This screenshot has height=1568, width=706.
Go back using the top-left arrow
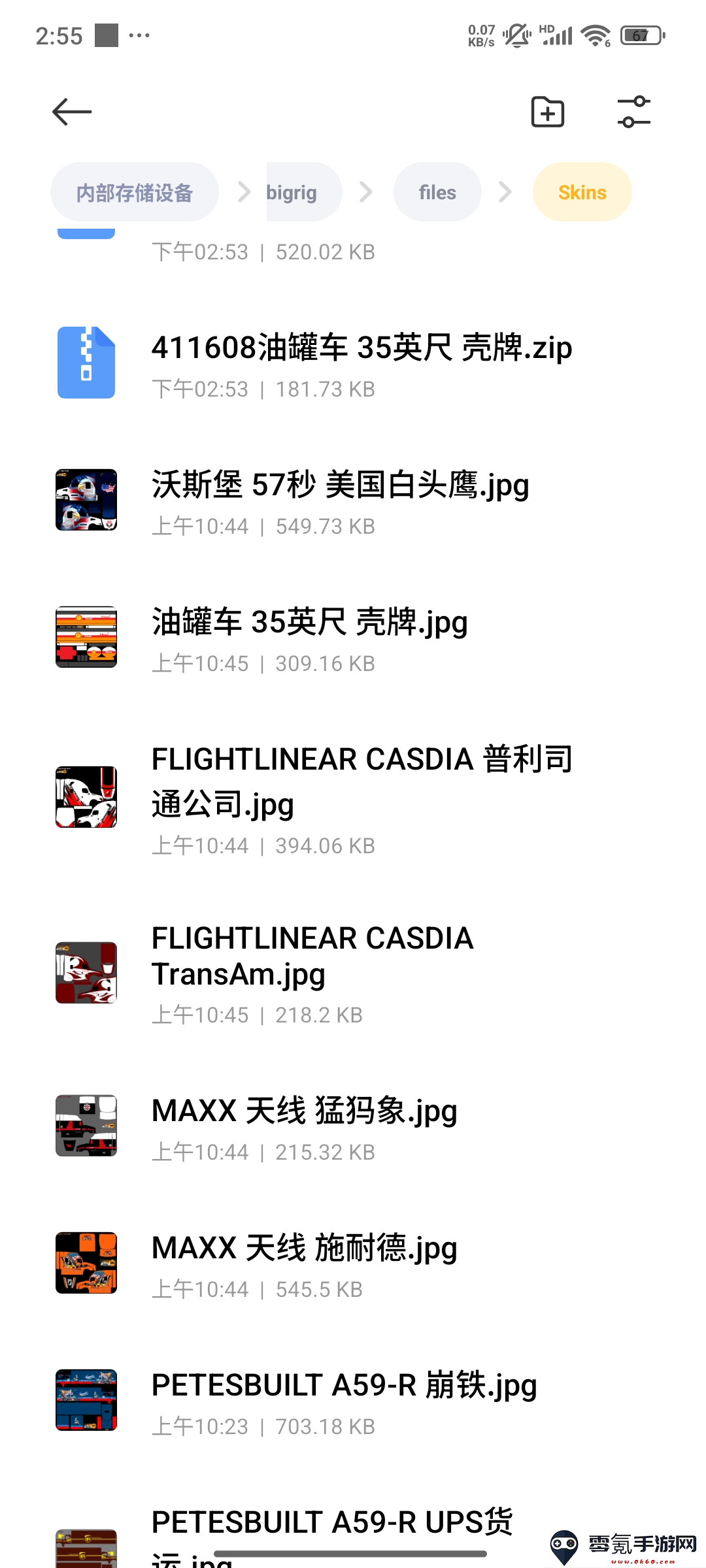pos(72,112)
